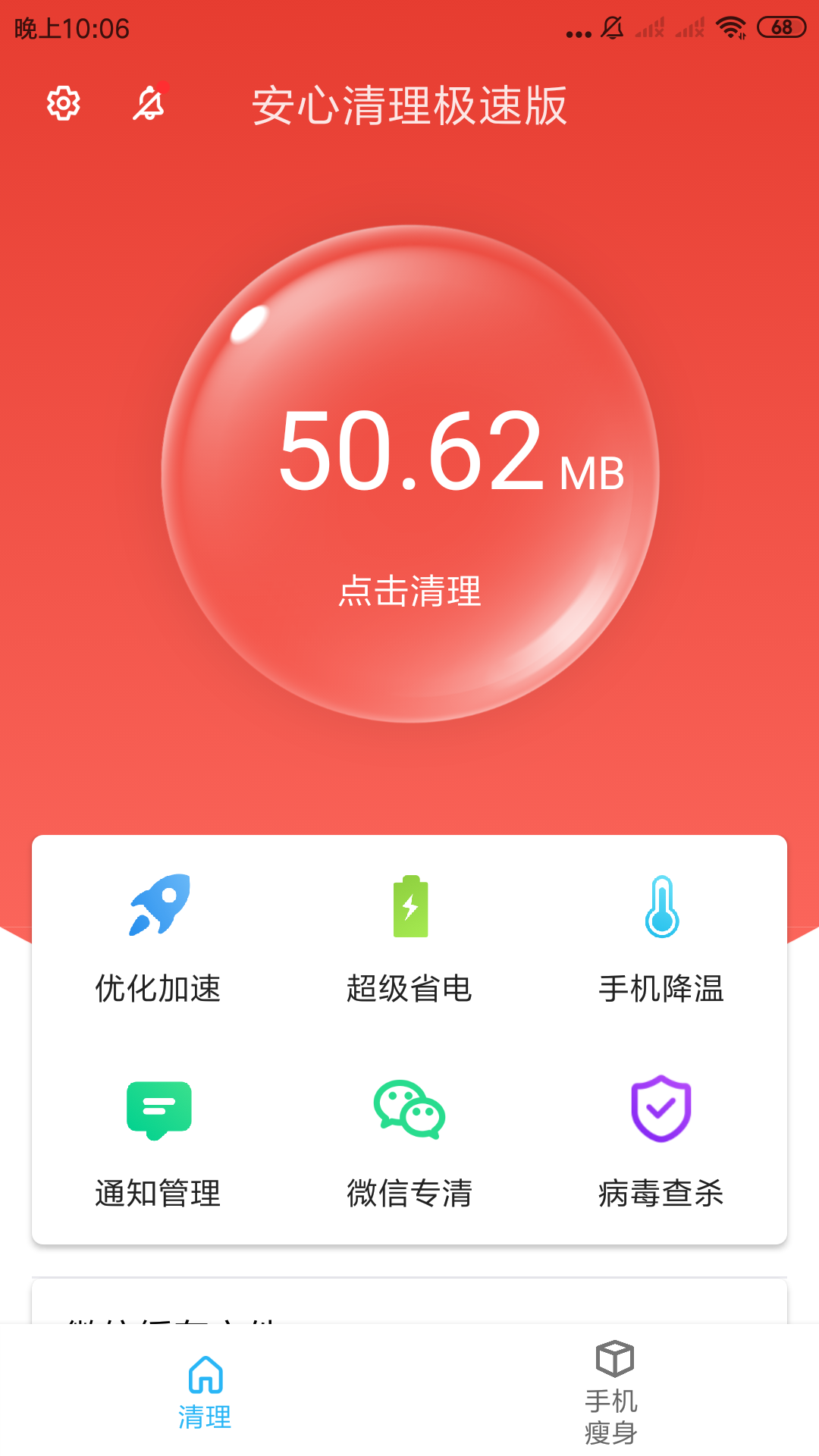Tap the cellular signal status icon
This screenshot has height=1456, width=819.
(x=648, y=29)
